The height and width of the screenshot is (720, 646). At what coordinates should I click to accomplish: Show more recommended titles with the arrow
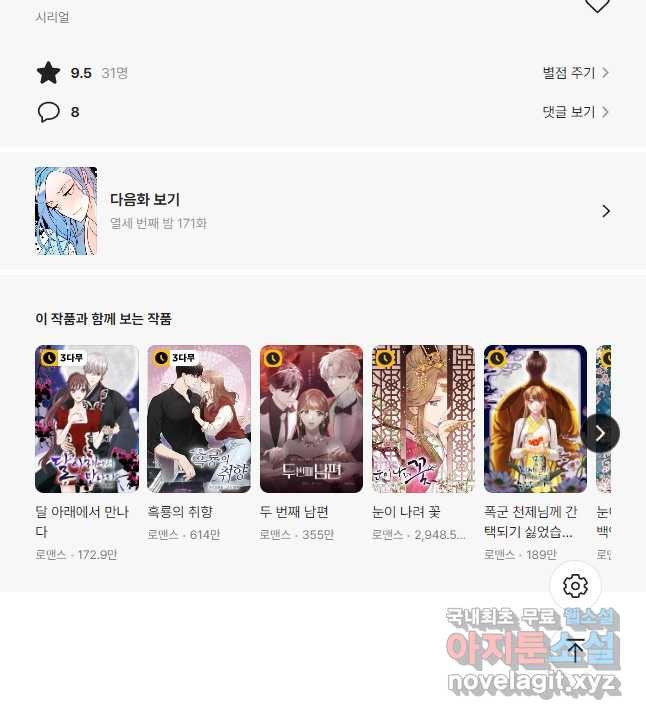600,433
